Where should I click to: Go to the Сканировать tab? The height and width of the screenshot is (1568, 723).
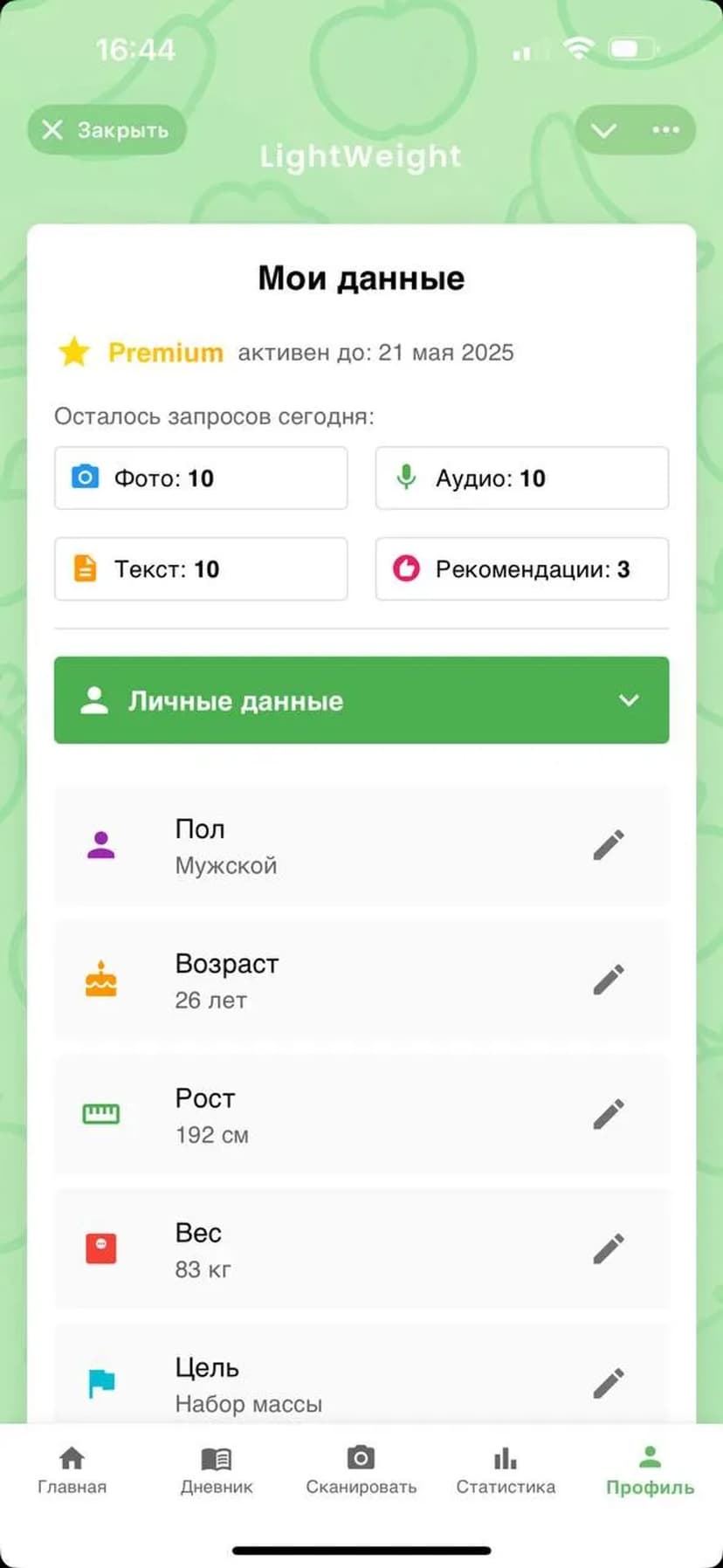361,1470
